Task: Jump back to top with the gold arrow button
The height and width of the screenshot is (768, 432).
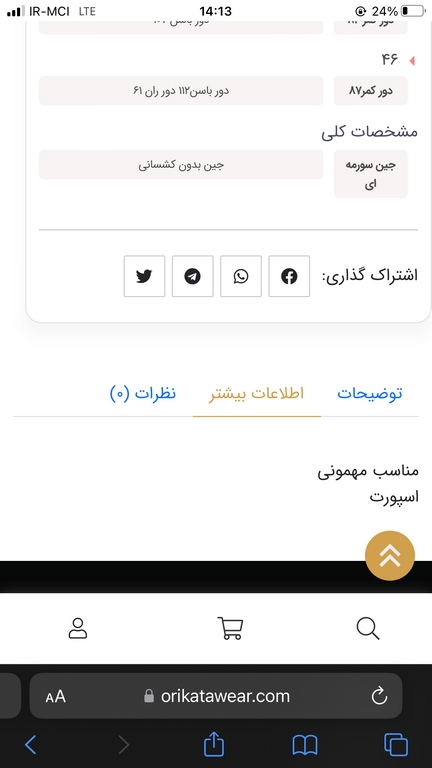Action: [390, 556]
